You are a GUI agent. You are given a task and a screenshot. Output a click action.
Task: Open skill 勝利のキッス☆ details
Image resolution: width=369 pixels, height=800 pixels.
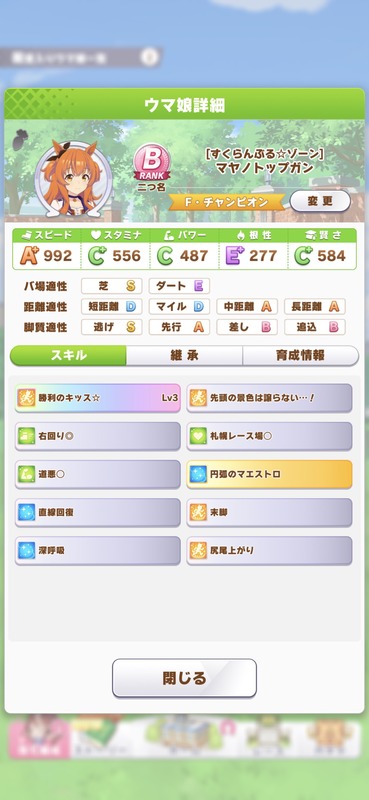pos(98,398)
